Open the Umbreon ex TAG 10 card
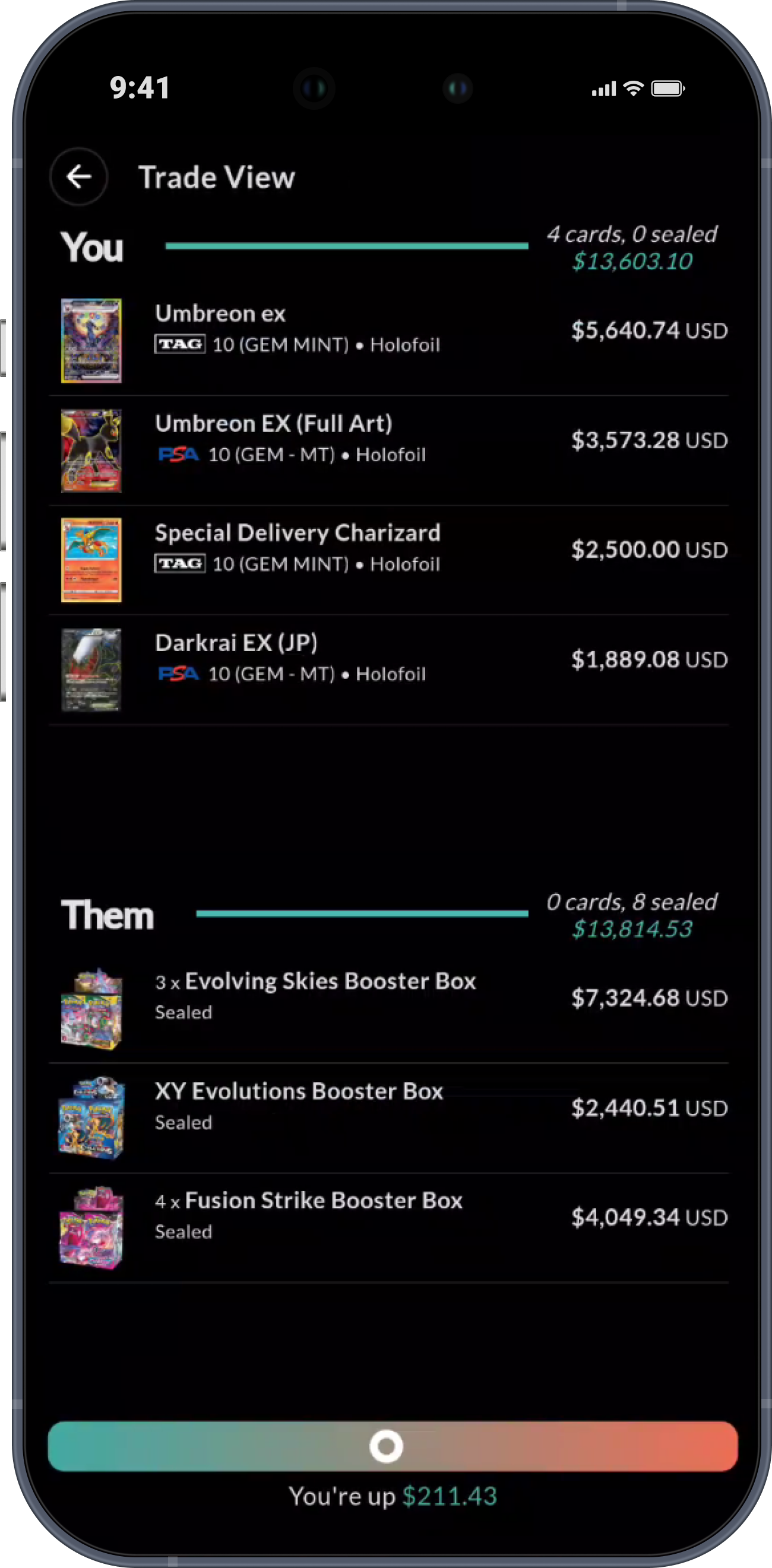772x1568 pixels. (x=389, y=340)
